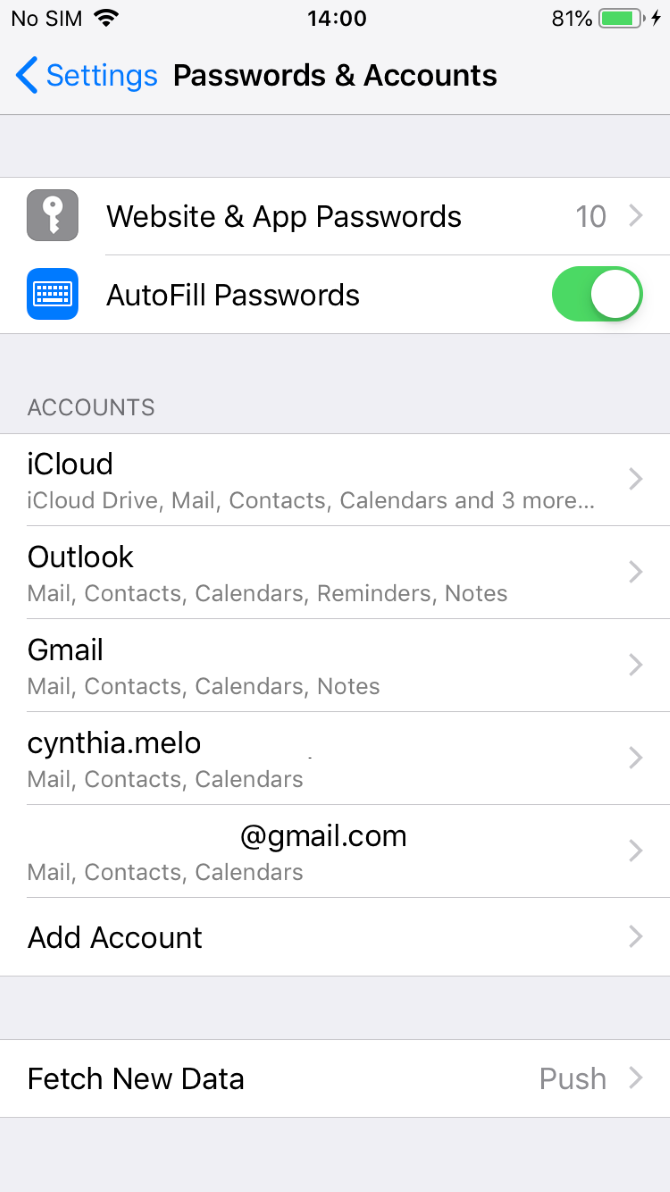The height and width of the screenshot is (1192, 670).
Task: Open Fetch New Data settings
Action: coord(334,1079)
